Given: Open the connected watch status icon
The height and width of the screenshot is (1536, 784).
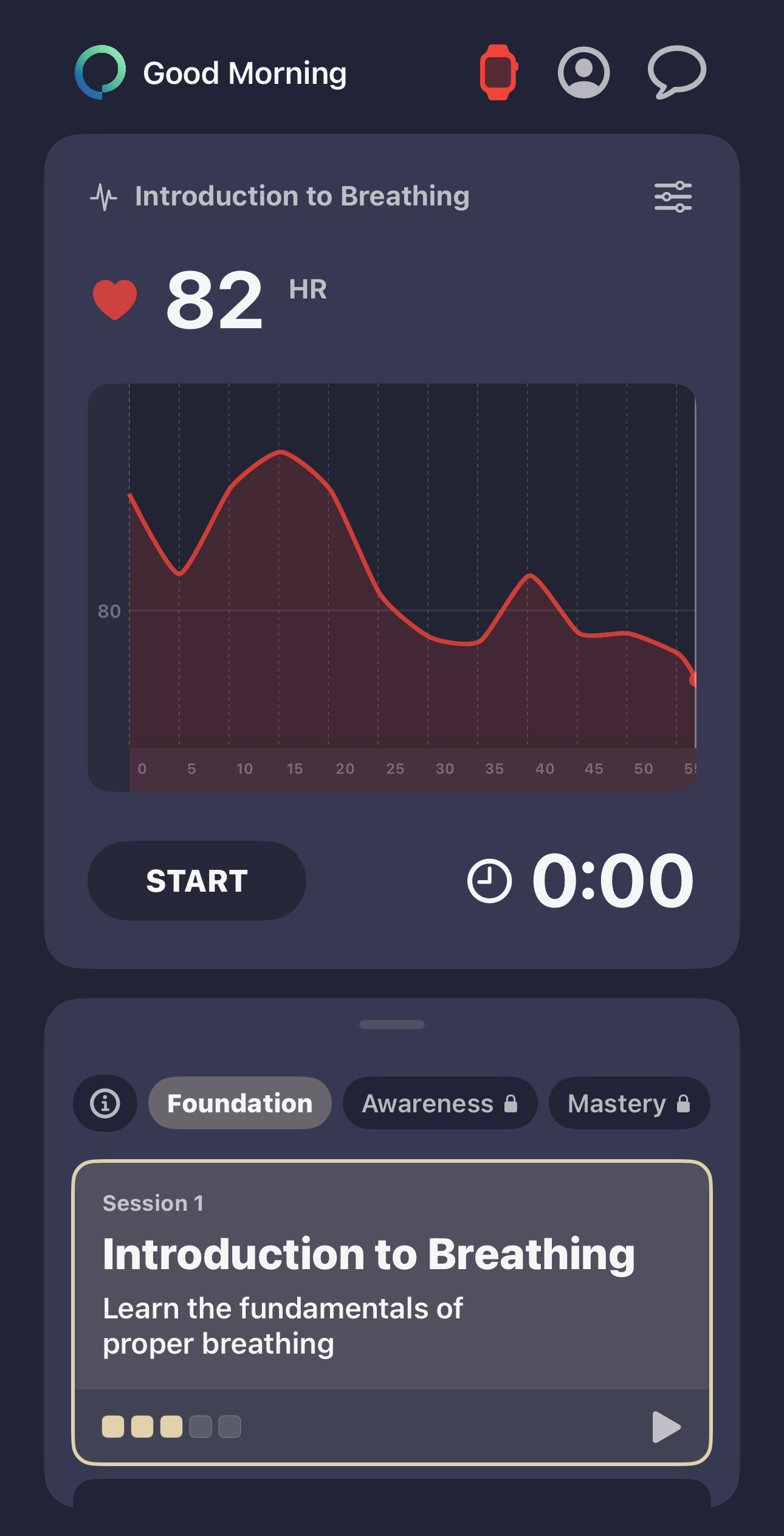Looking at the screenshot, I should [x=498, y=72].
